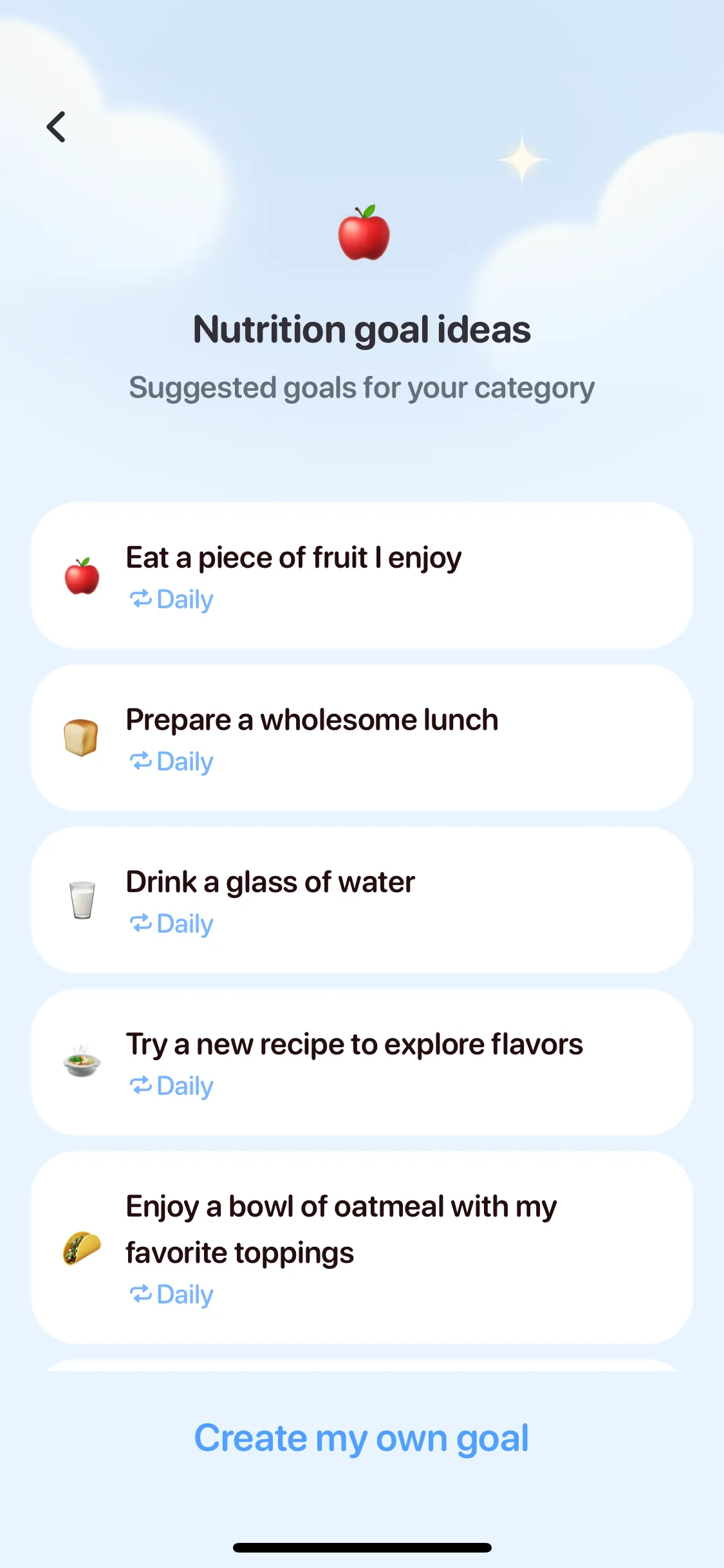This screenshot has height=1568, width=724.
Task: Choose the 'Prepare a wholesome lunch' goal
Action: pos(362,738)
